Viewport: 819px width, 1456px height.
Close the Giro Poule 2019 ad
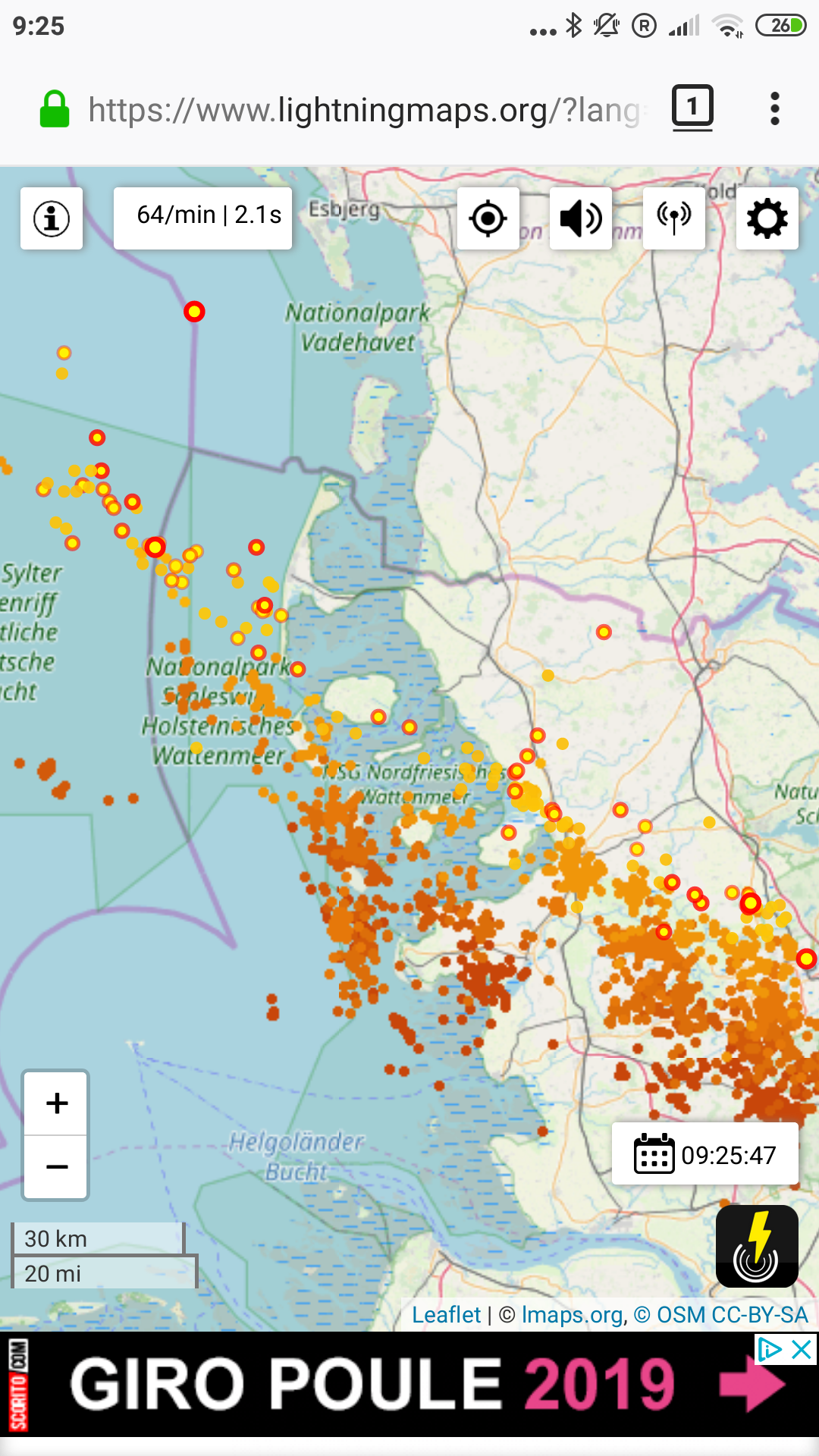[802, 1350]
